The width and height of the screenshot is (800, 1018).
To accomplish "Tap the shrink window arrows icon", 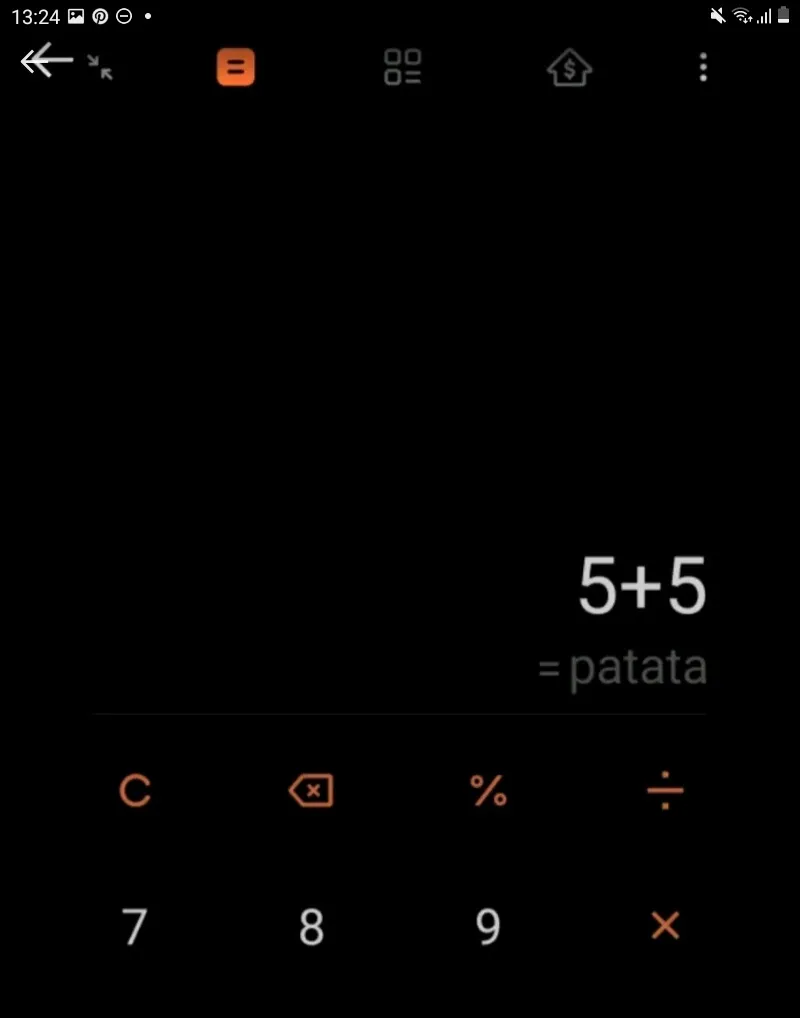I will click(x=100, y=68).
